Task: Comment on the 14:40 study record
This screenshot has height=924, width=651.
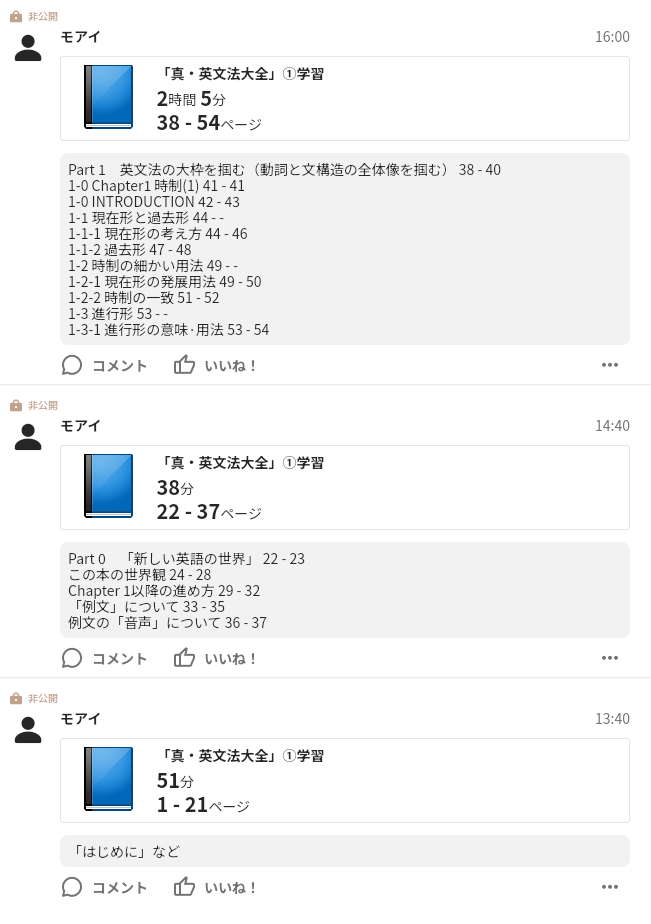Action: tap(104, 658)
